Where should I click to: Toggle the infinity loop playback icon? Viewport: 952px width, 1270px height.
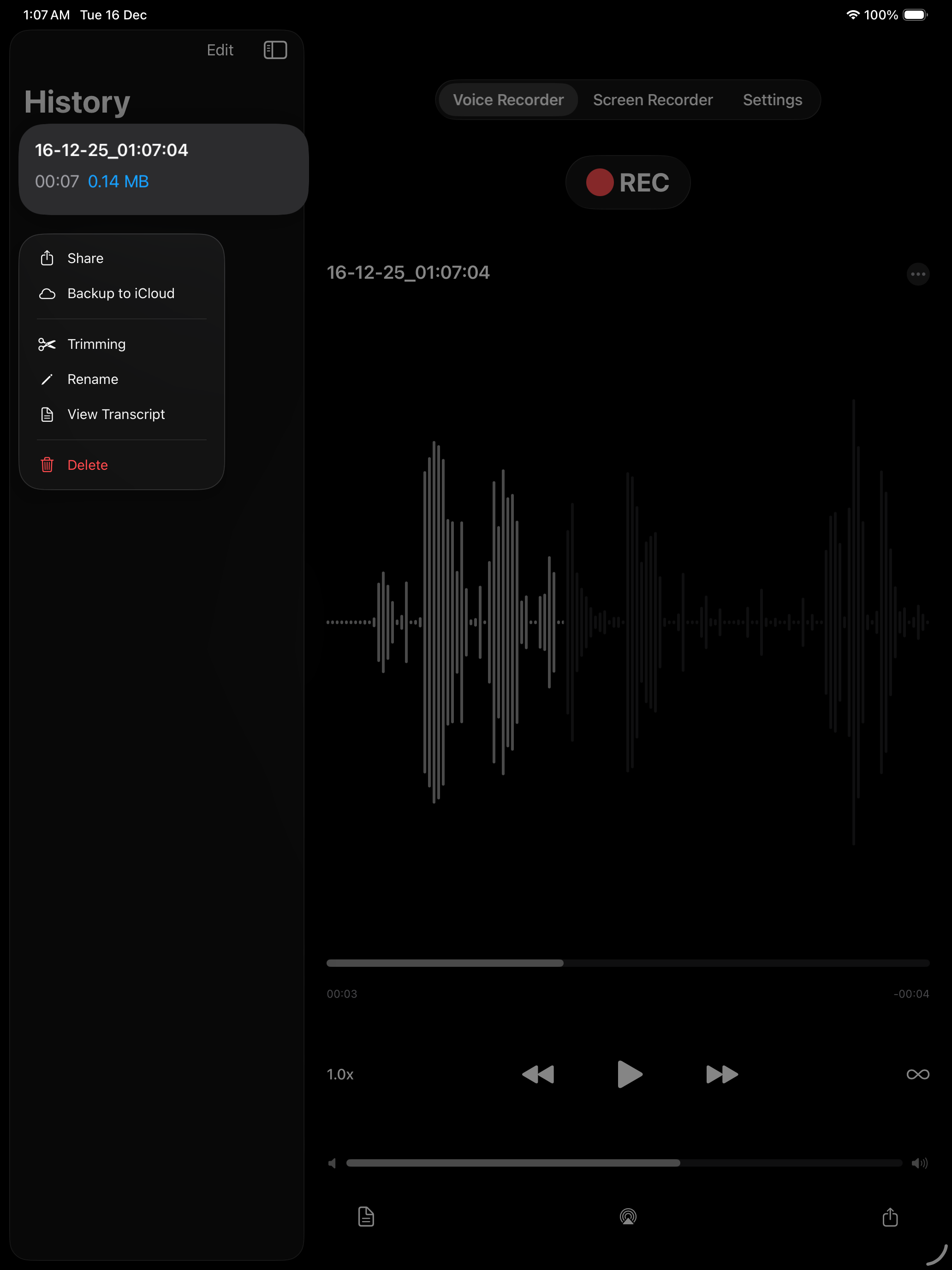click(917, 1074)
